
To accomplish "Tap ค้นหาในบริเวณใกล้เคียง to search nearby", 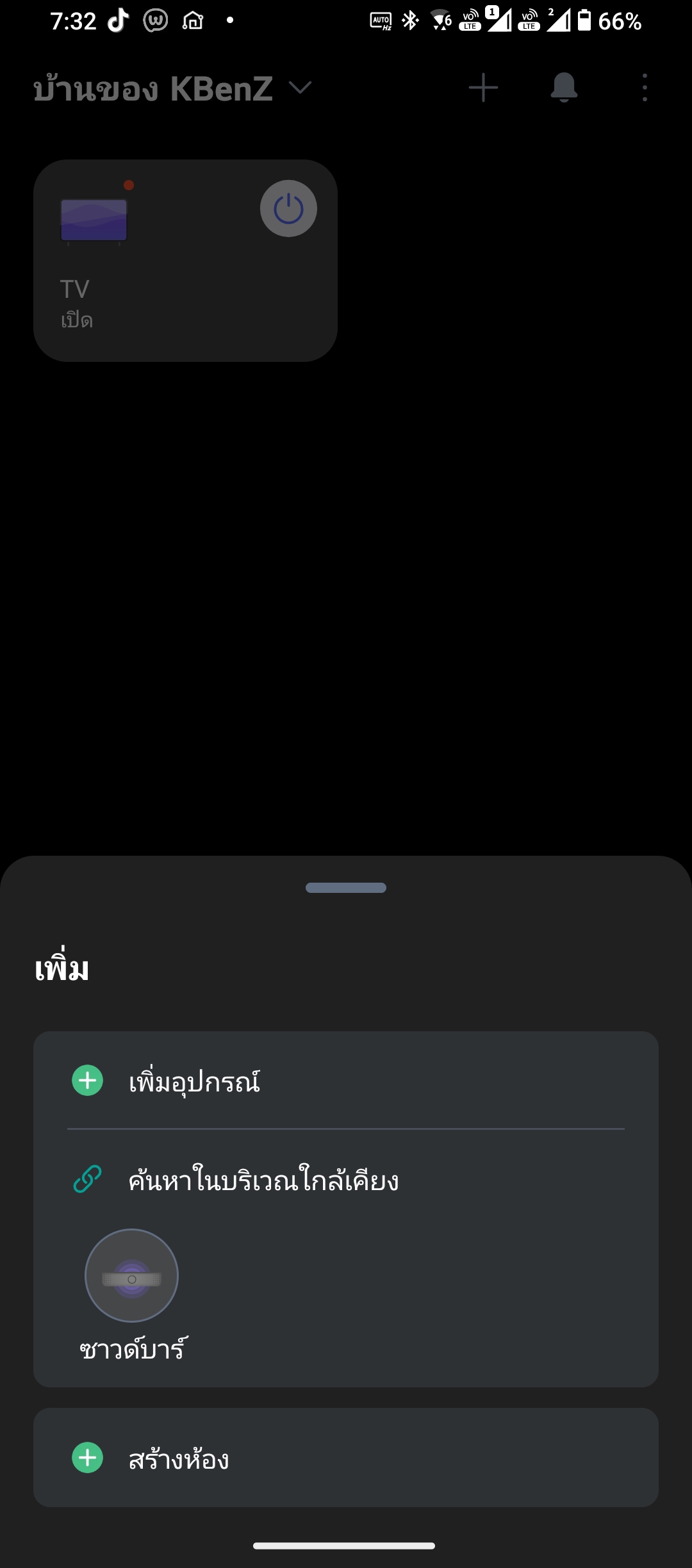I will coord(263,1180).
